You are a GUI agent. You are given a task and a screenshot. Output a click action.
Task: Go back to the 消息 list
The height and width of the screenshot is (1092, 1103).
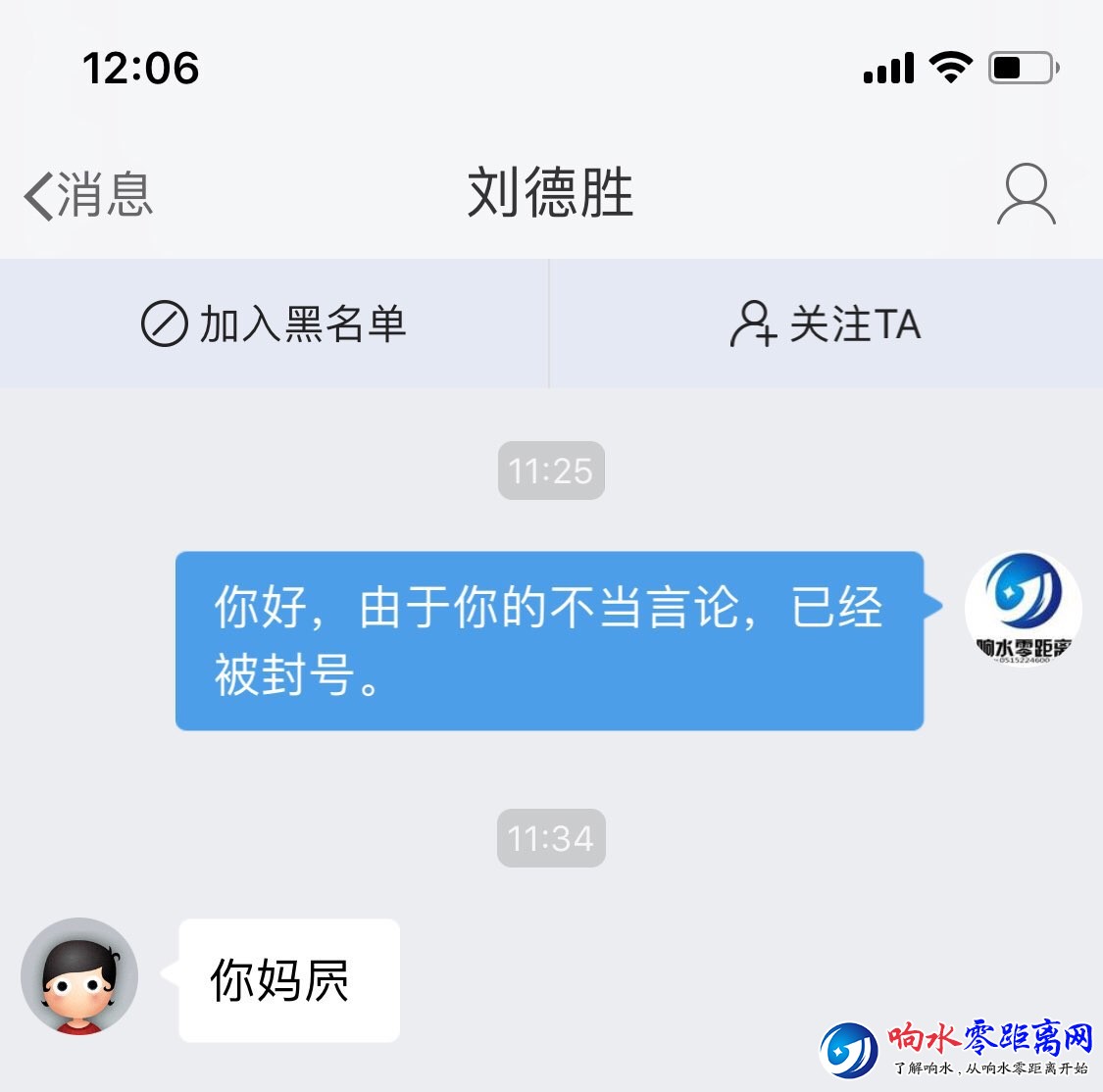click(88, 194)
